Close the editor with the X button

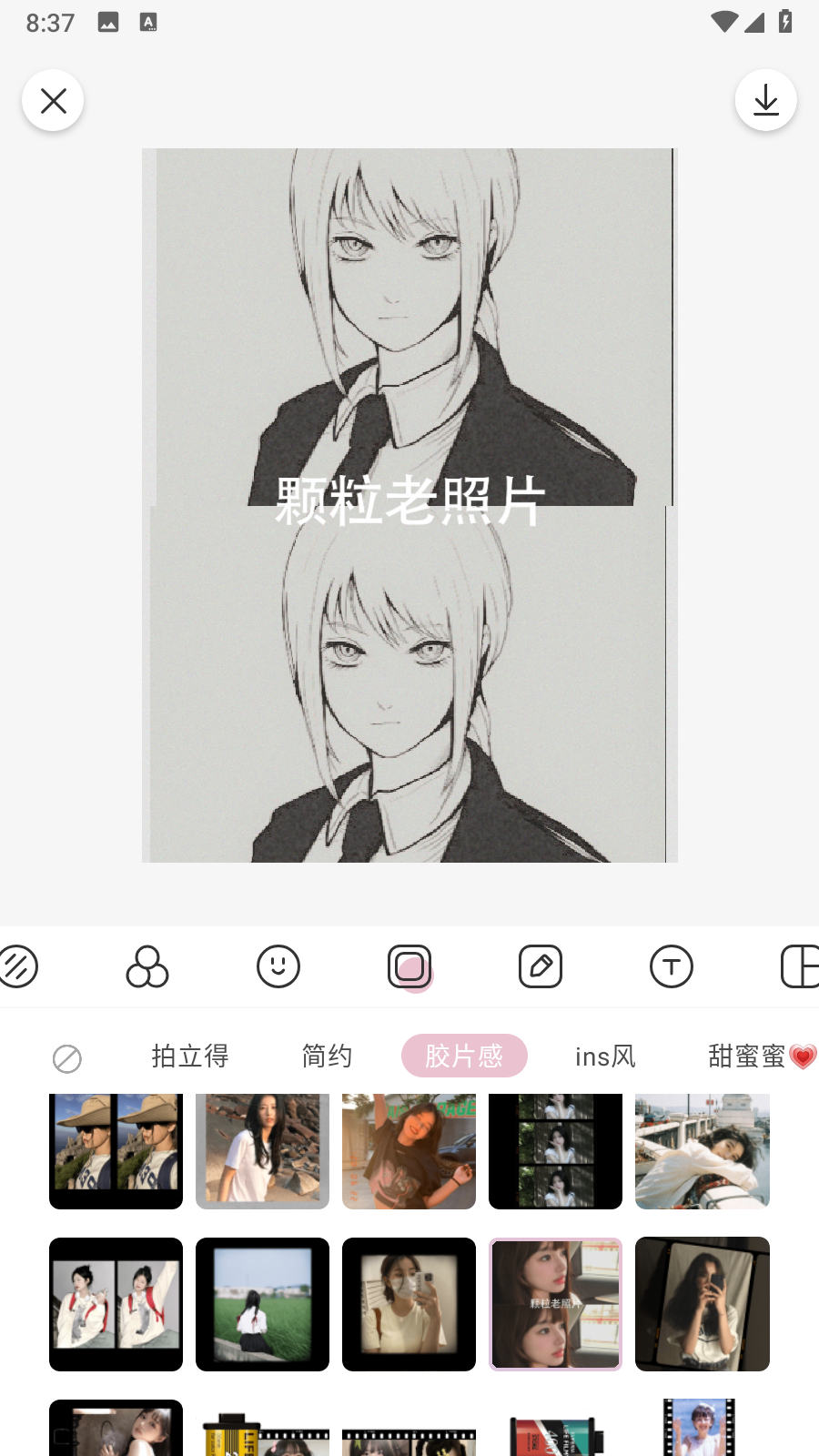[x=53, y=100]
